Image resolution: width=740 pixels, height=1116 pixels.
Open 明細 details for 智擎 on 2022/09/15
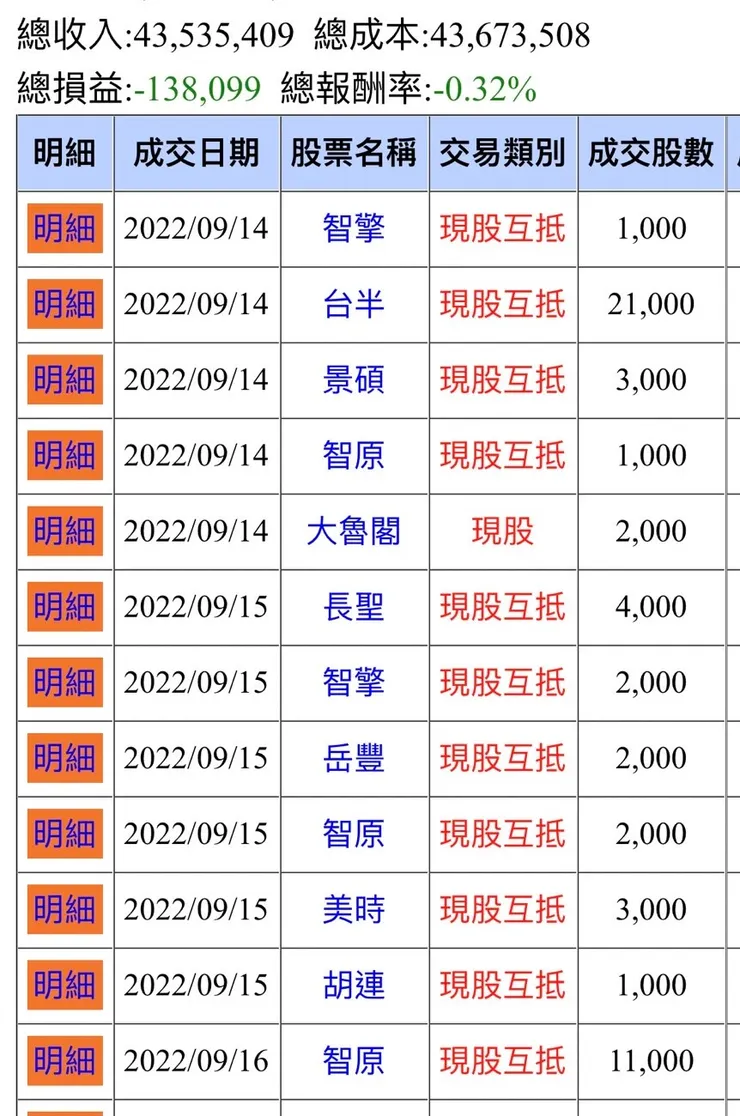(64, 683)
